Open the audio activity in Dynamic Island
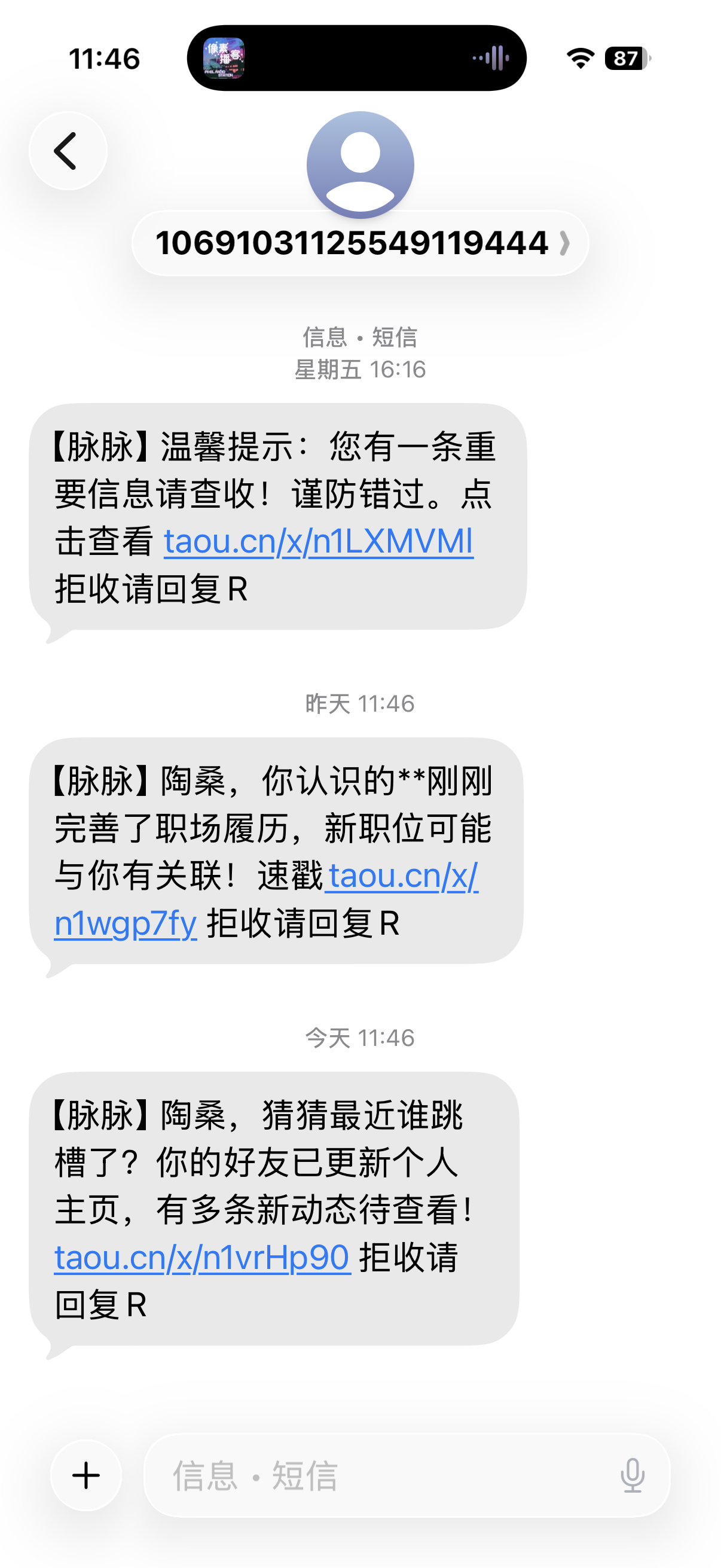721x1568 pixels. [356, 59]
